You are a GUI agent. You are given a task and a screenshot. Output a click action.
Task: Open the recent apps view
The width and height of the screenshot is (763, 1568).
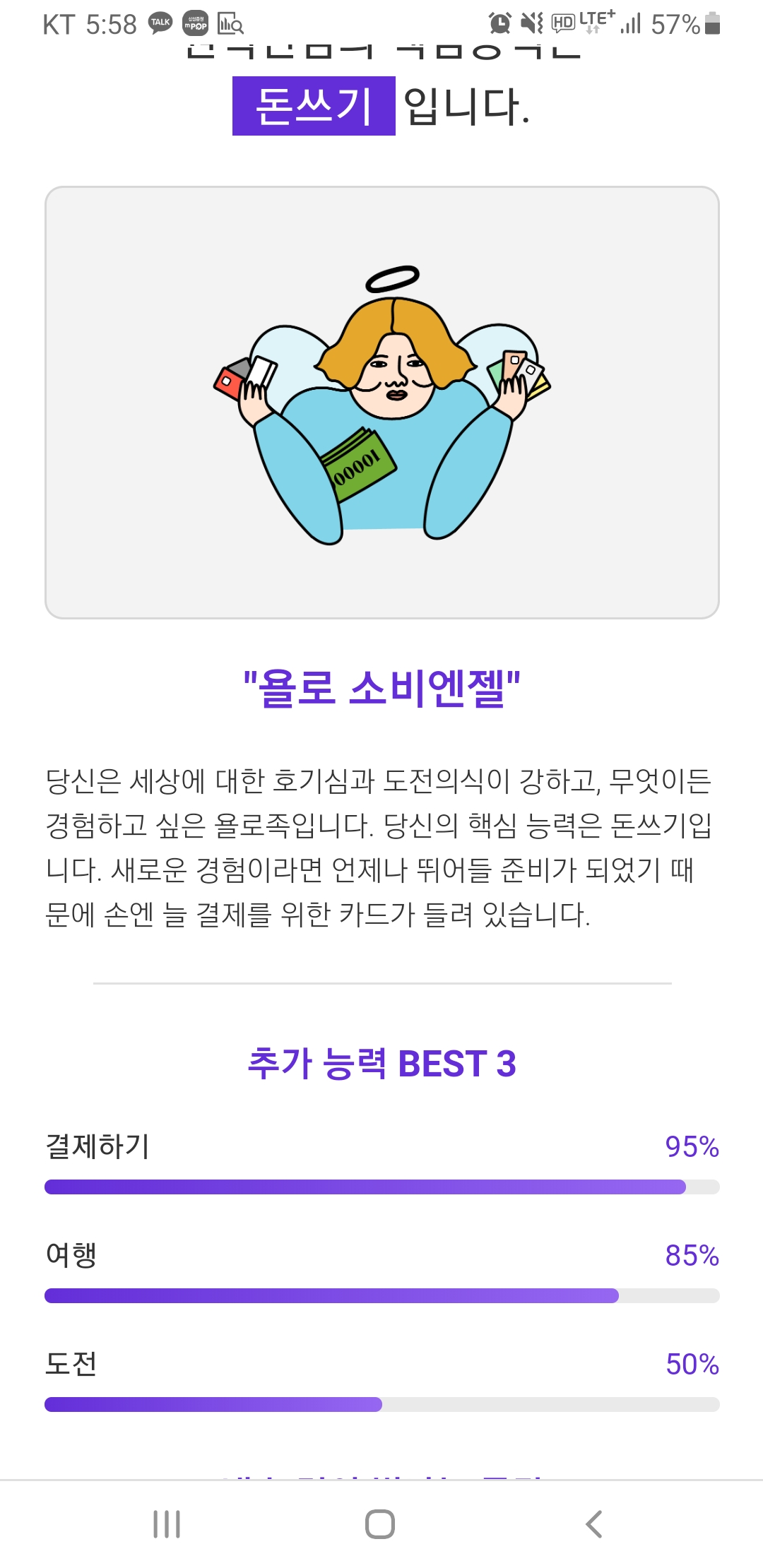coord(167,1524)
